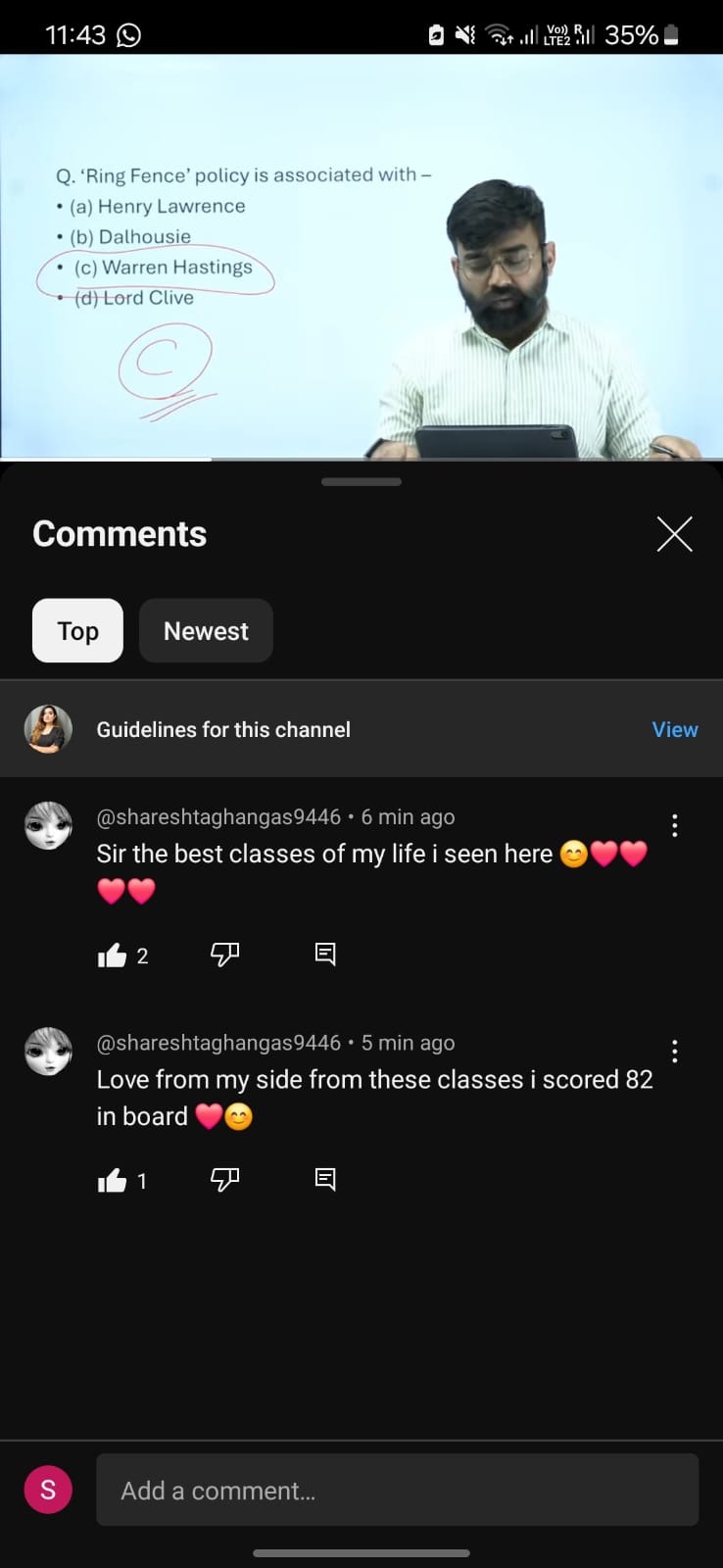Screen dimensions: 723x1568
Task: Switch to the Top comments tab
Action: click(77, 631)
